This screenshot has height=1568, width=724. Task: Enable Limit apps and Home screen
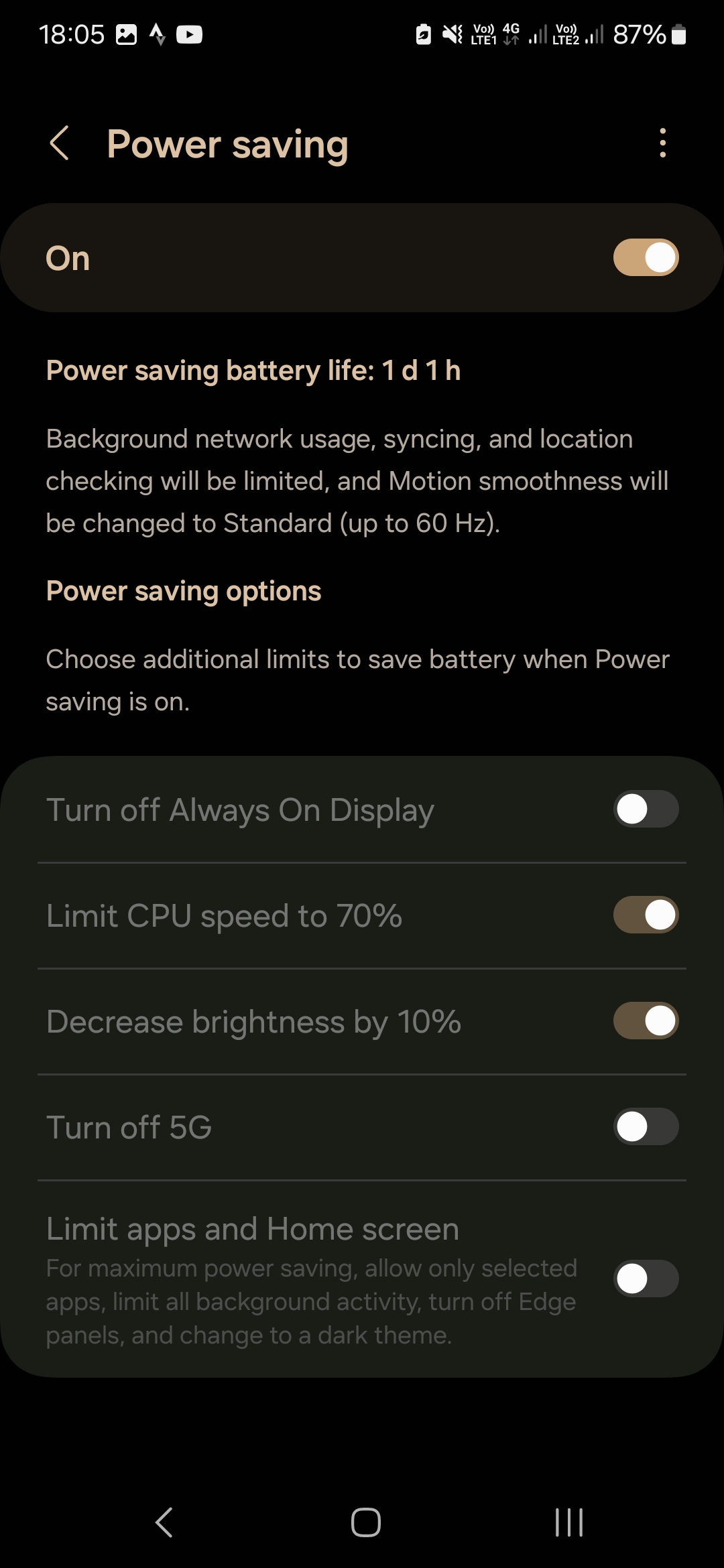(645, 1277)
